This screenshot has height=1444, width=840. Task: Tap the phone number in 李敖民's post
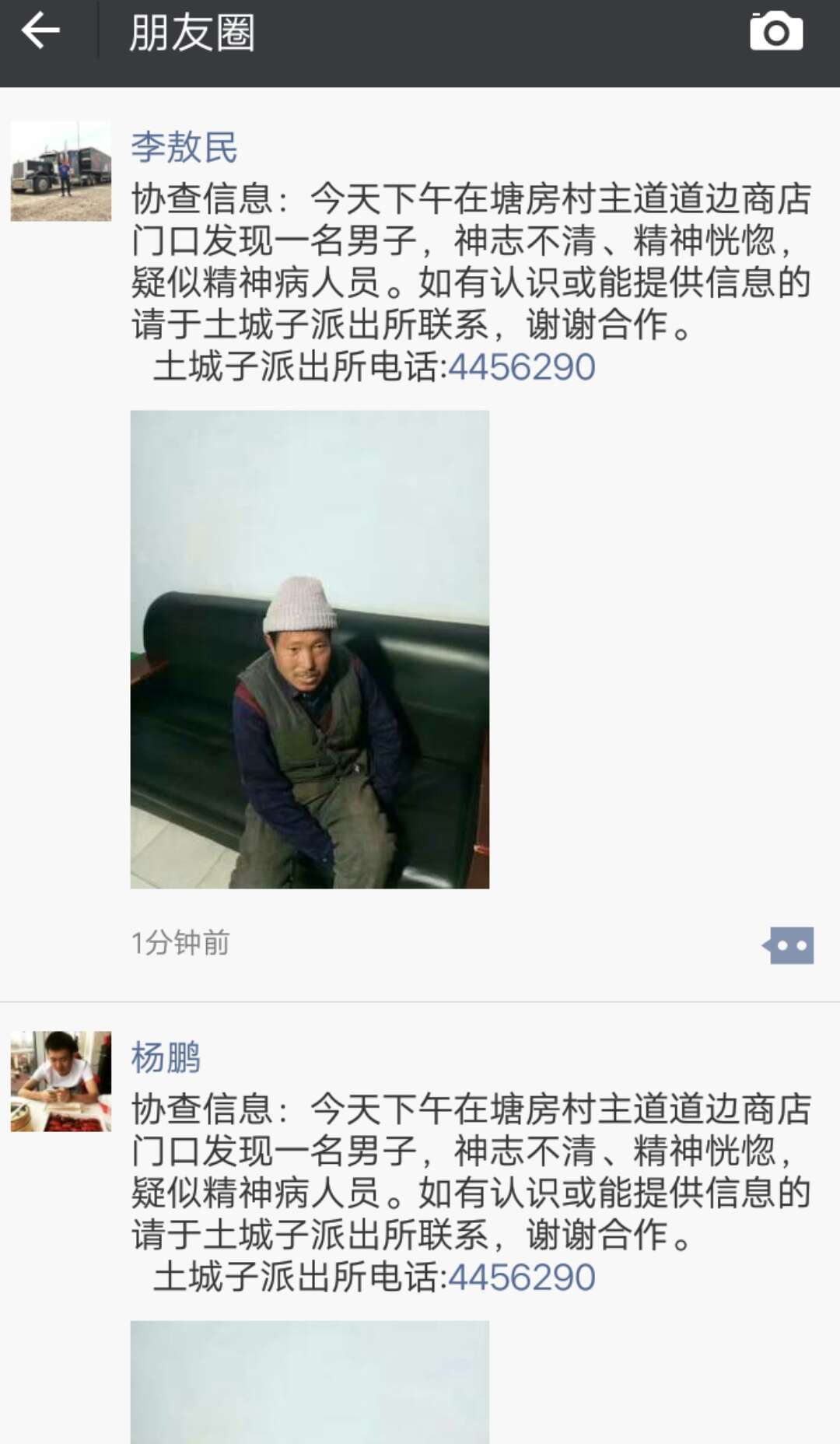522,367
